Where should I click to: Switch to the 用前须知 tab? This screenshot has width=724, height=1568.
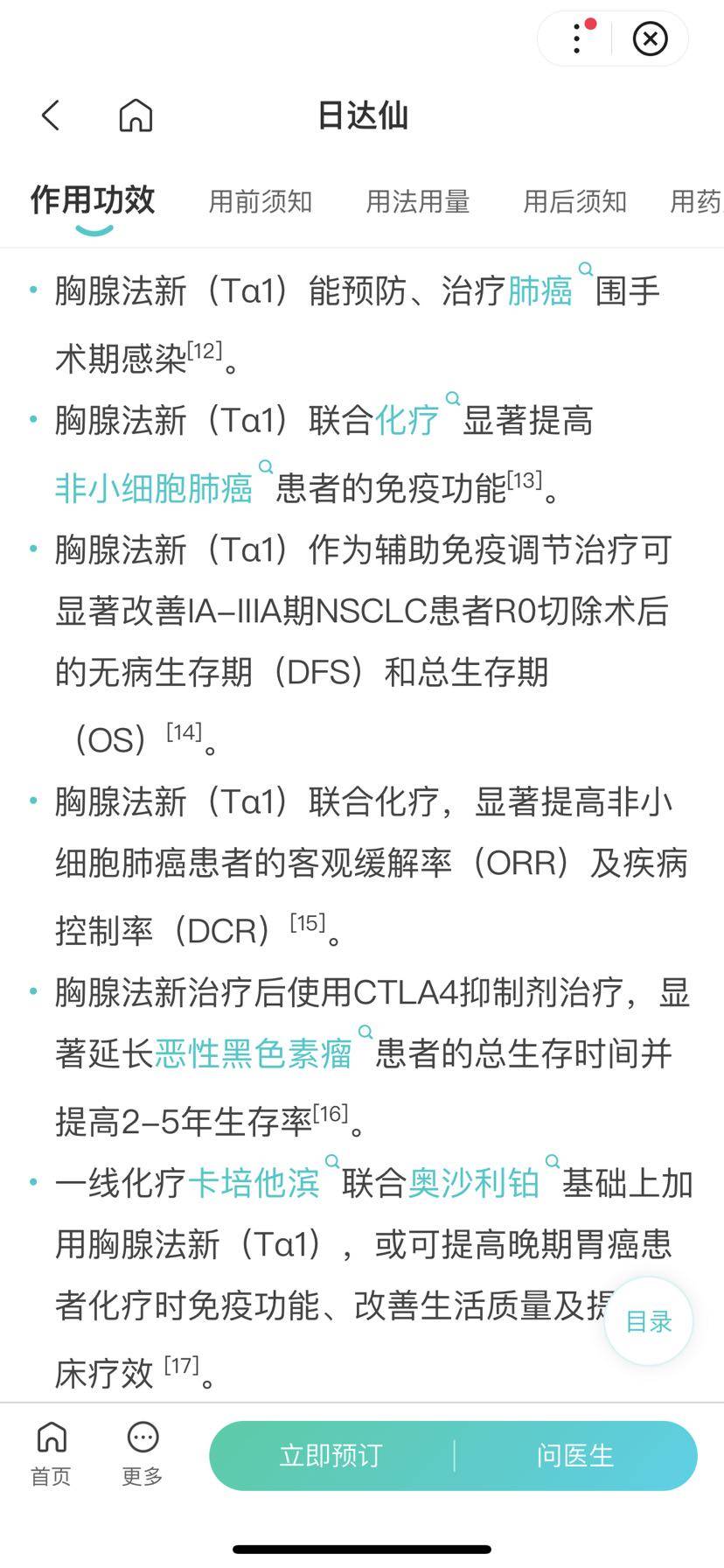pos(261,202)
